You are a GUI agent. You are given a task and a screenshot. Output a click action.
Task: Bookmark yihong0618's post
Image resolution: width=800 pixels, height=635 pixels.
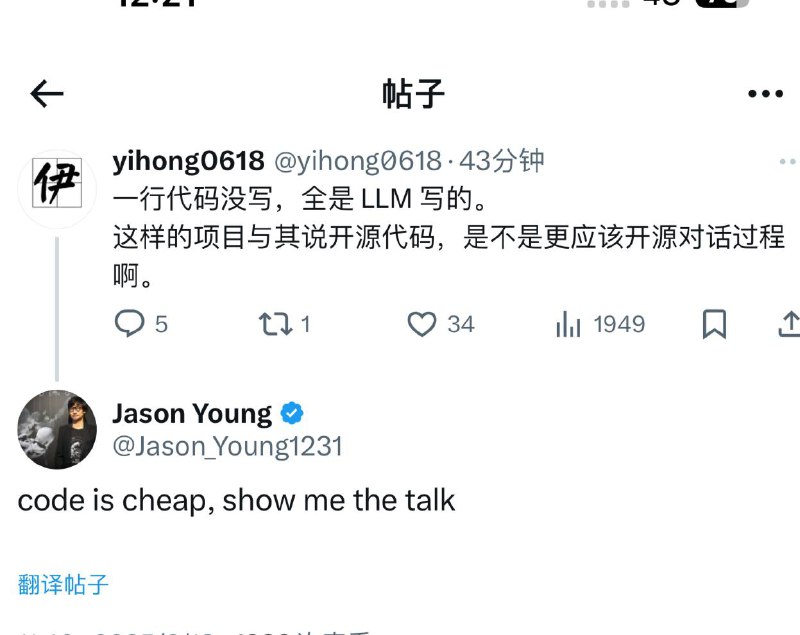pyautogui.click(x=714, y=324)
